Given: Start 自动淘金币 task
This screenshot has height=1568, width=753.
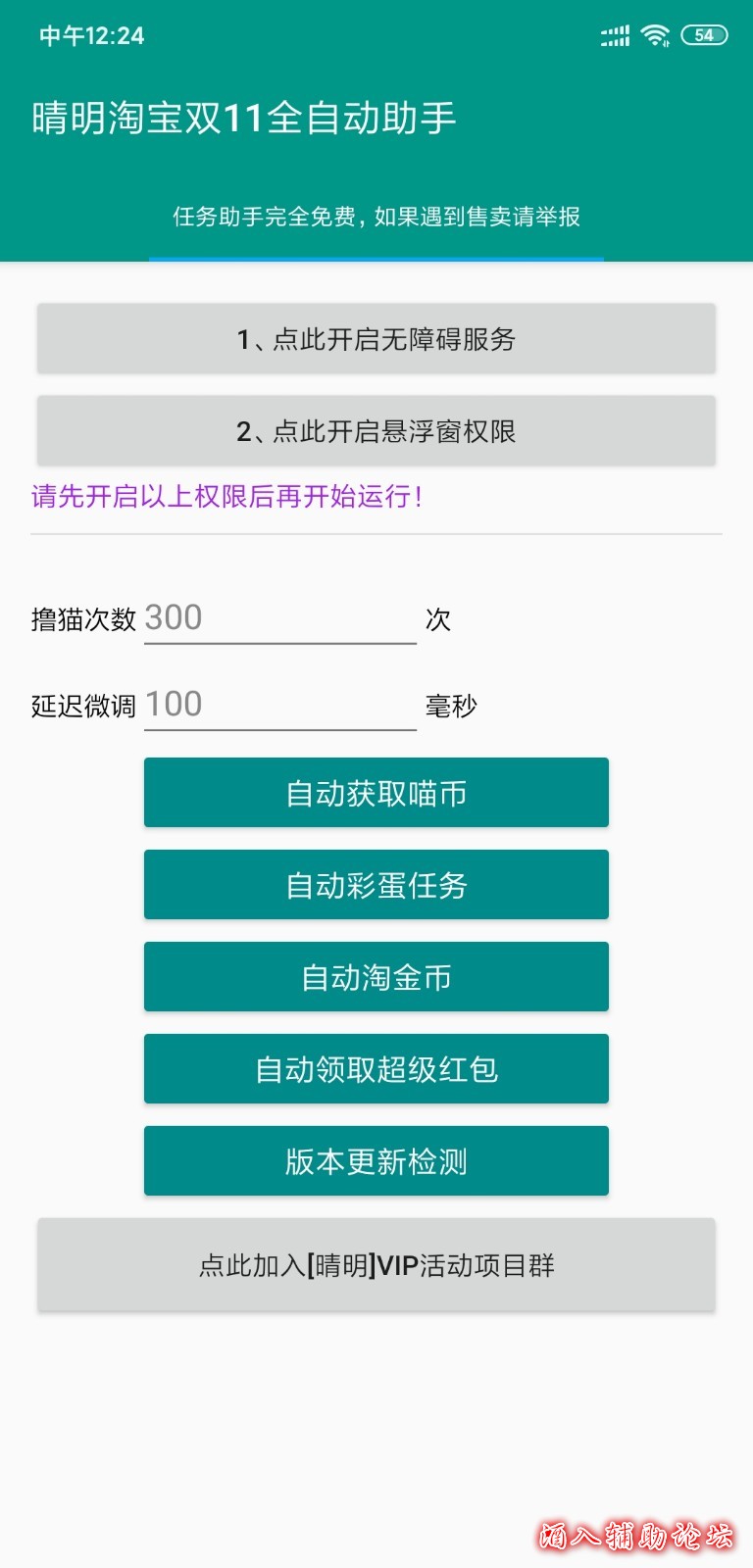Looking at the screenshot, I should point(376,976).
